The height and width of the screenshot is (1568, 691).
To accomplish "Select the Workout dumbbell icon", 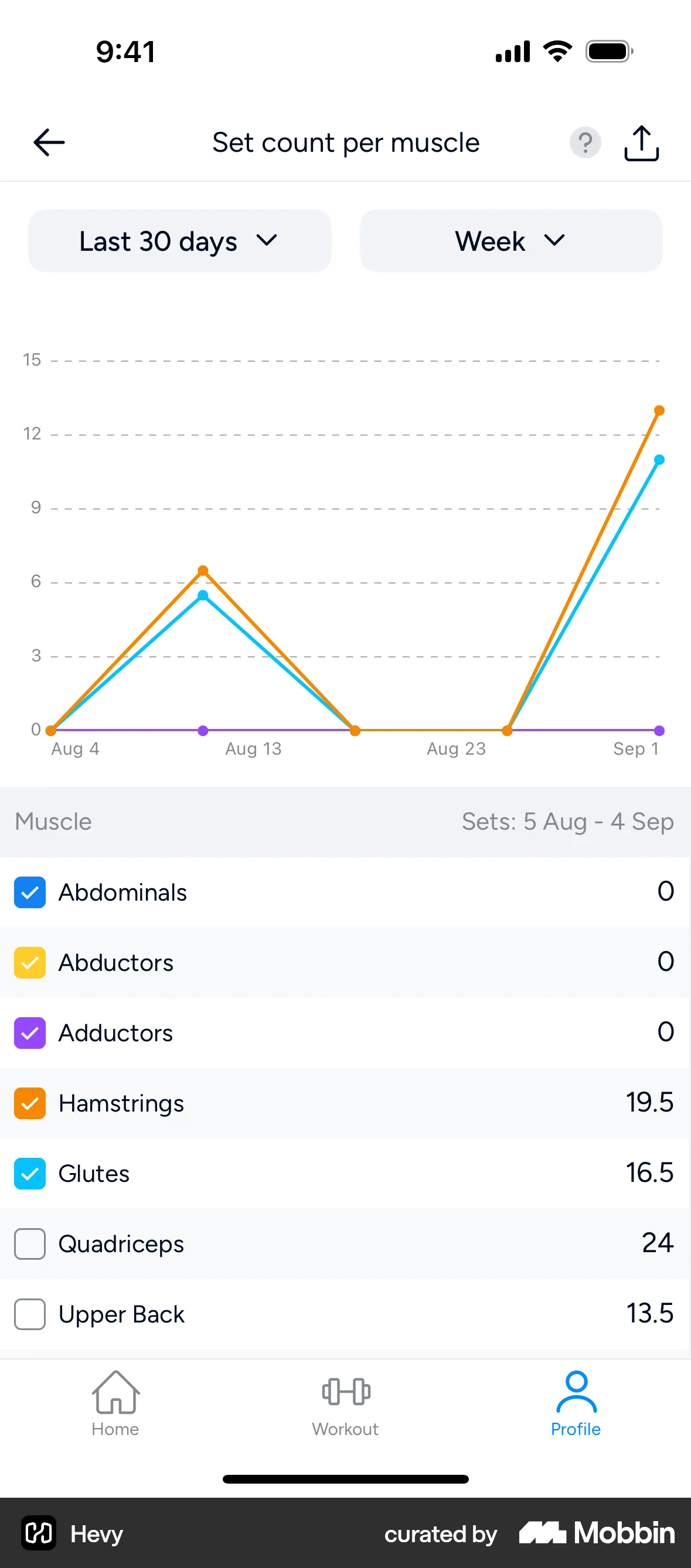I will click(x=345, y=1393).
